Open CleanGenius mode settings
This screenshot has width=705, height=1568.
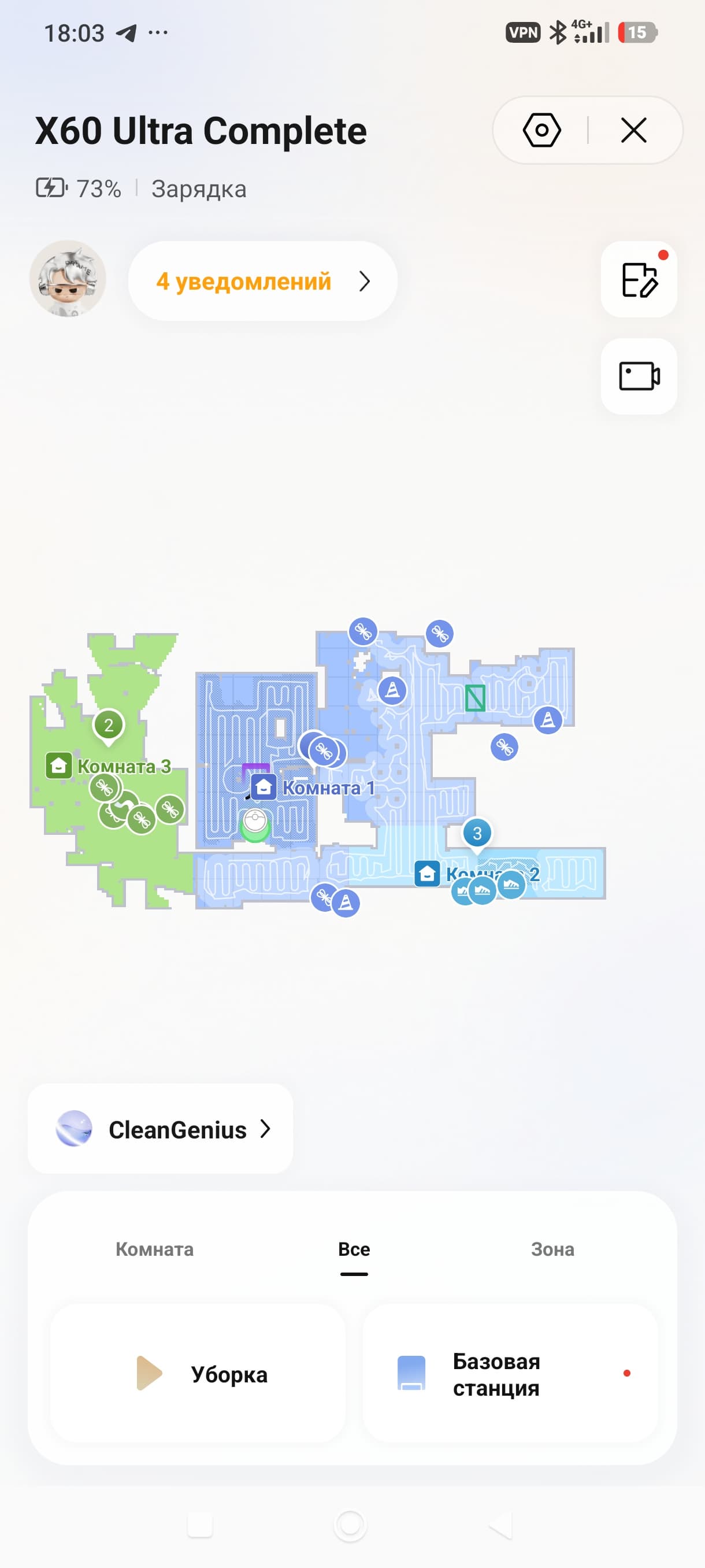click(161, 1129)
